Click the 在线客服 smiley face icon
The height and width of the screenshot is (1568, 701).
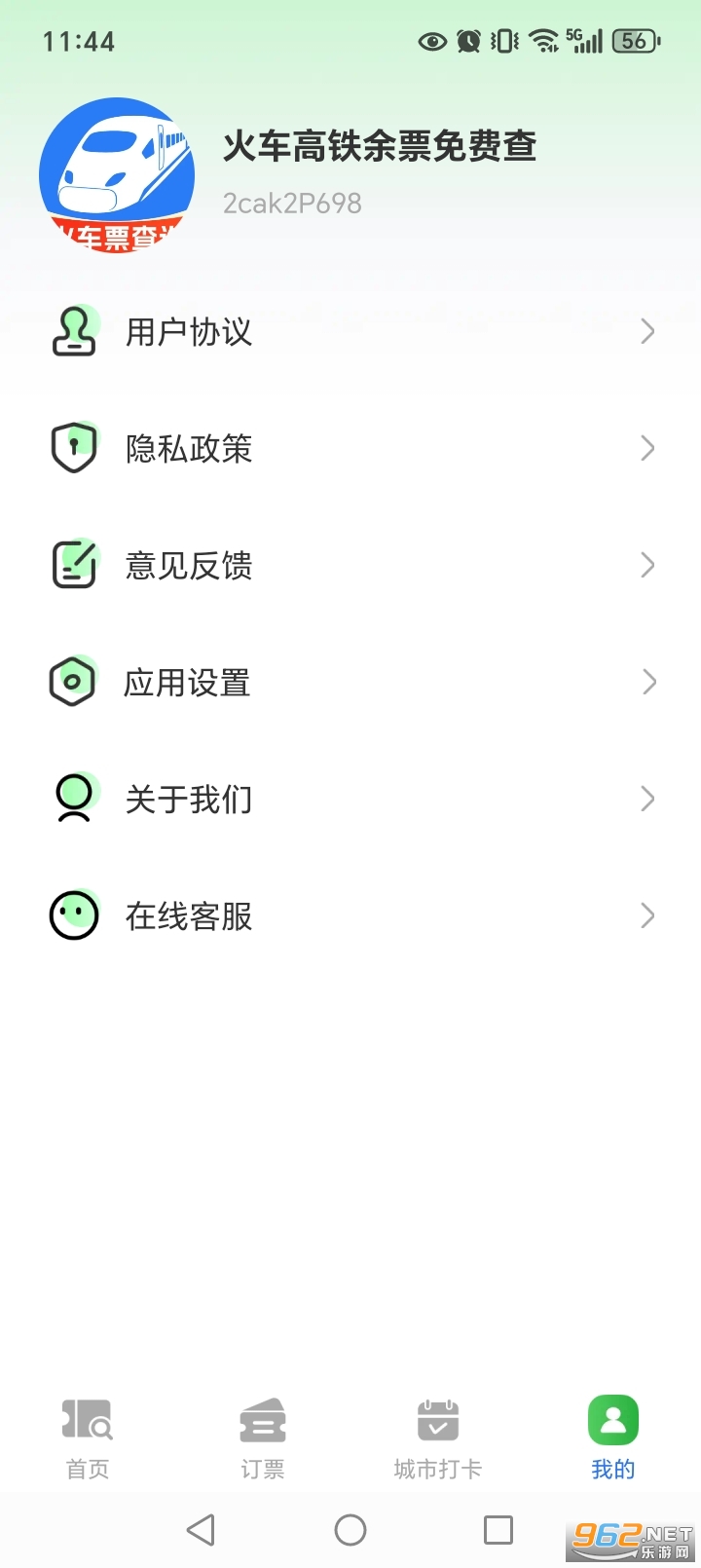click(73, 915)
